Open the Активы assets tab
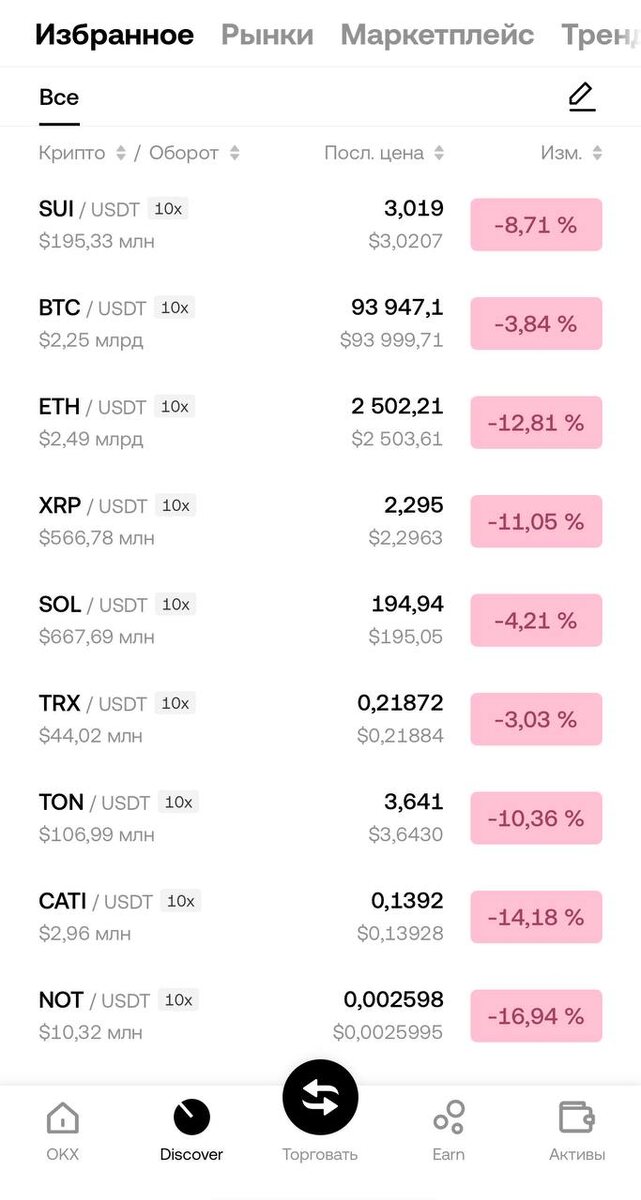 pyautogui.click(x=577, y=1130)
